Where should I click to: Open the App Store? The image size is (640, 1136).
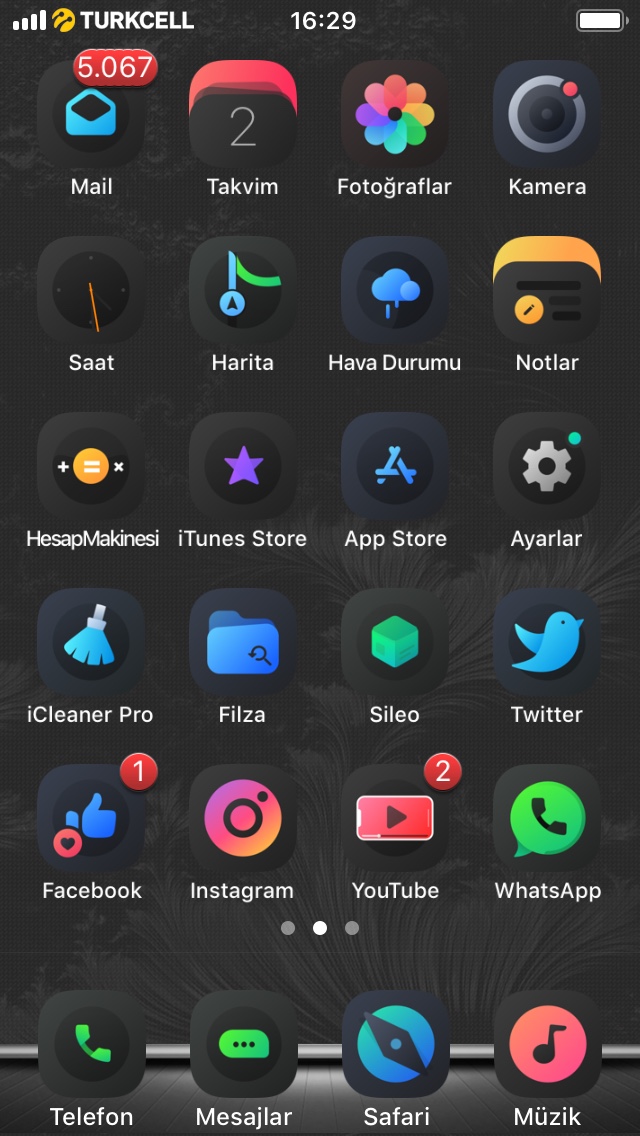point(395,466)
